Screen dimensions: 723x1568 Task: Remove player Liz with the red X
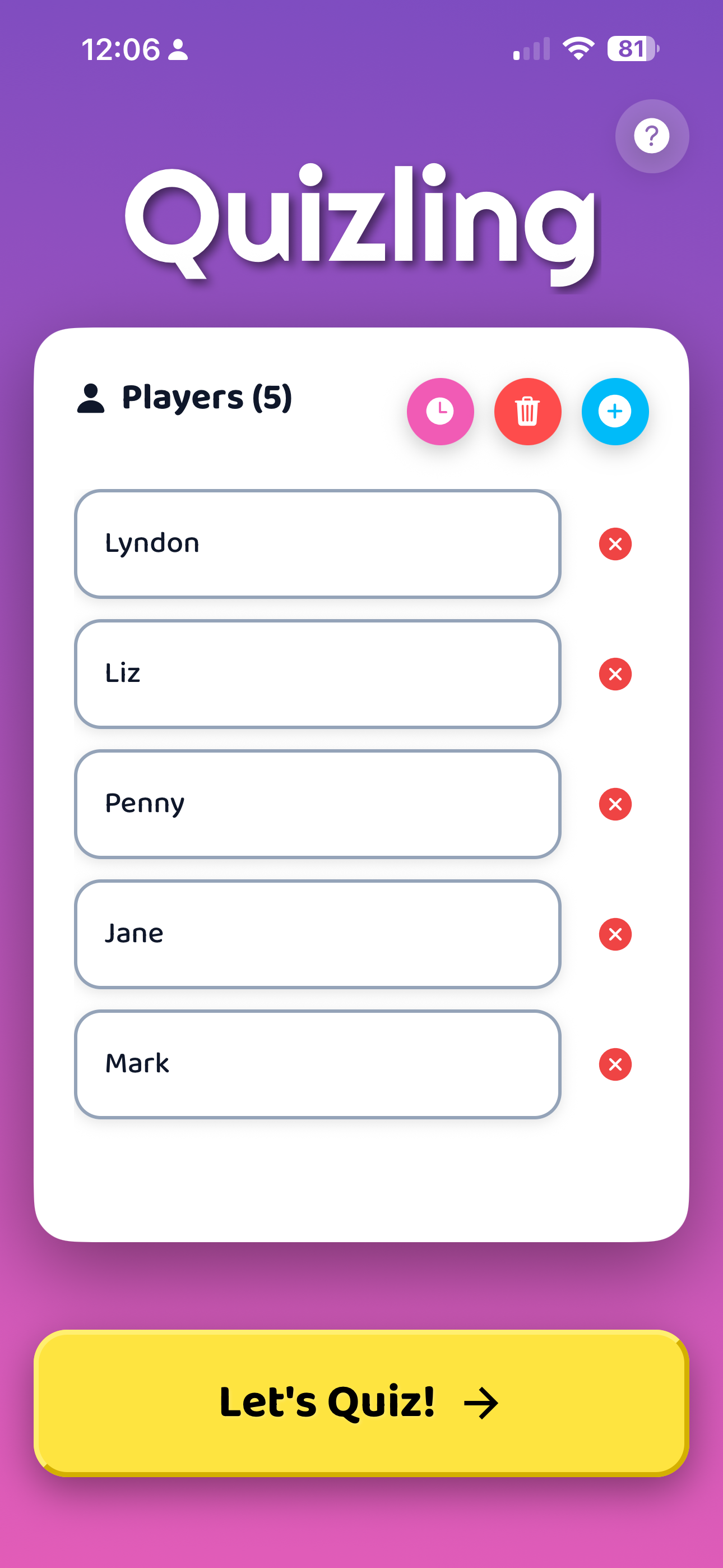click(x=615, y=674)
